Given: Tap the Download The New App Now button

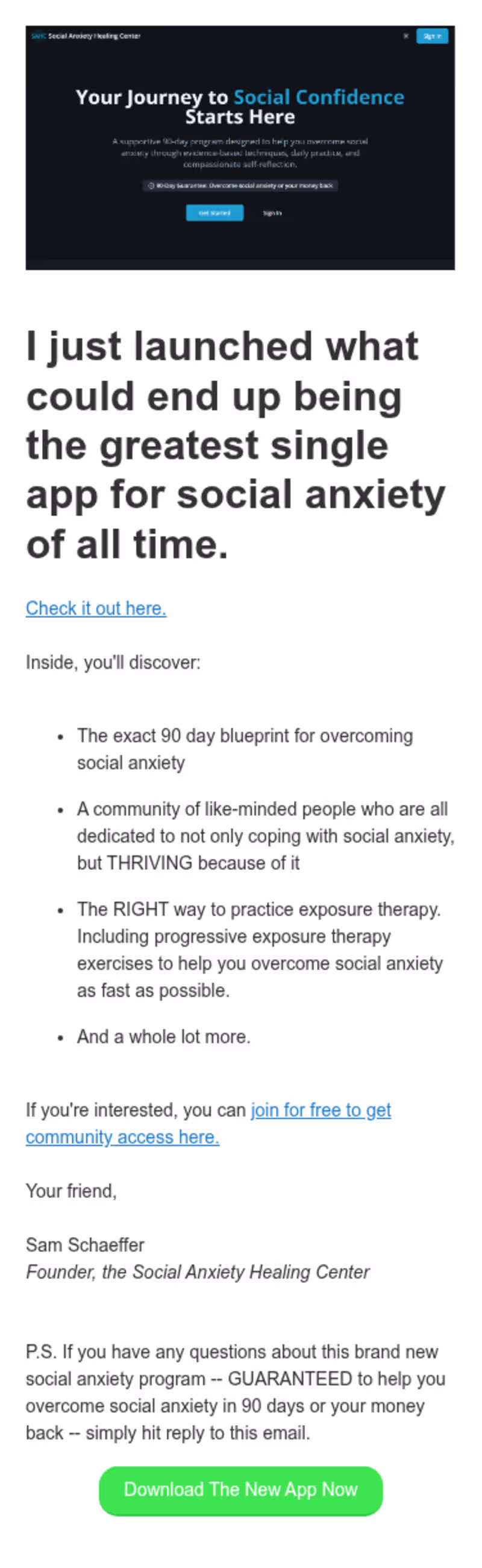Looking at the screenshot, I should pyautogui.click(x=240, y=1490).
